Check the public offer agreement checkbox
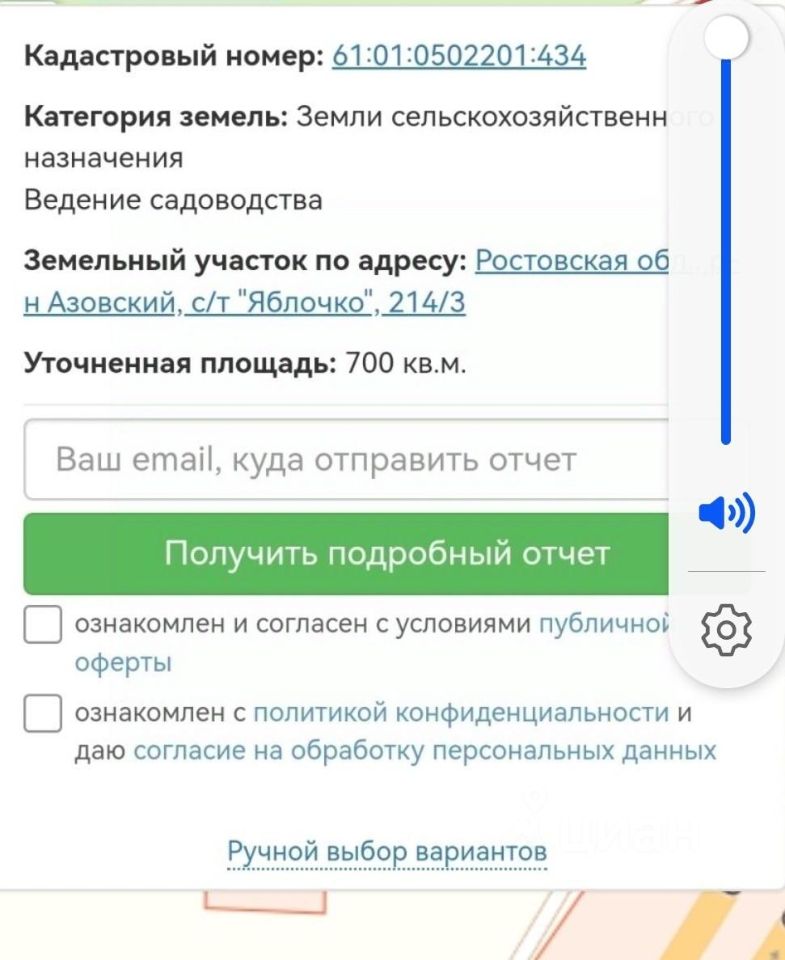 click(42, 626)
